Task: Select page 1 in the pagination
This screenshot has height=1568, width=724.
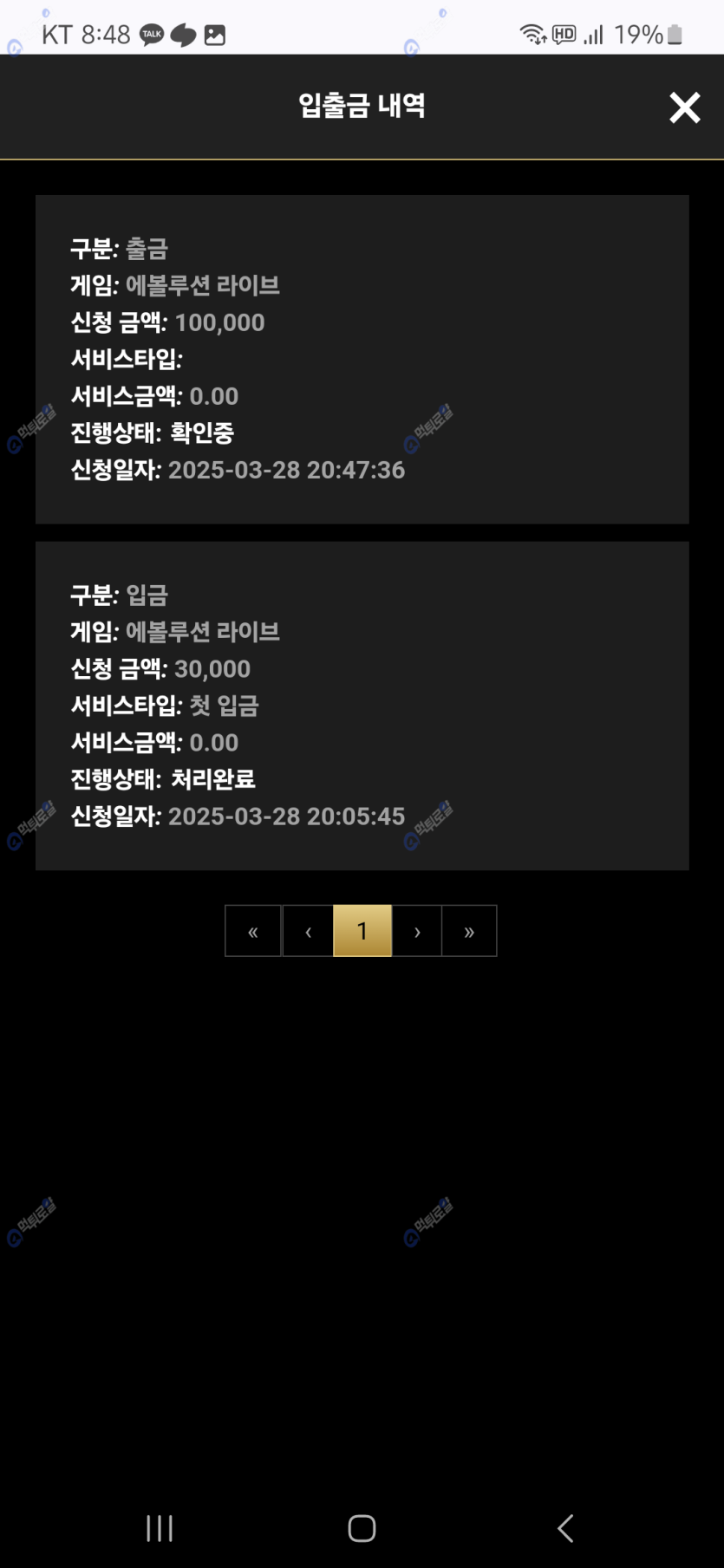Action: pyautogui.click(x=362, y=931)
